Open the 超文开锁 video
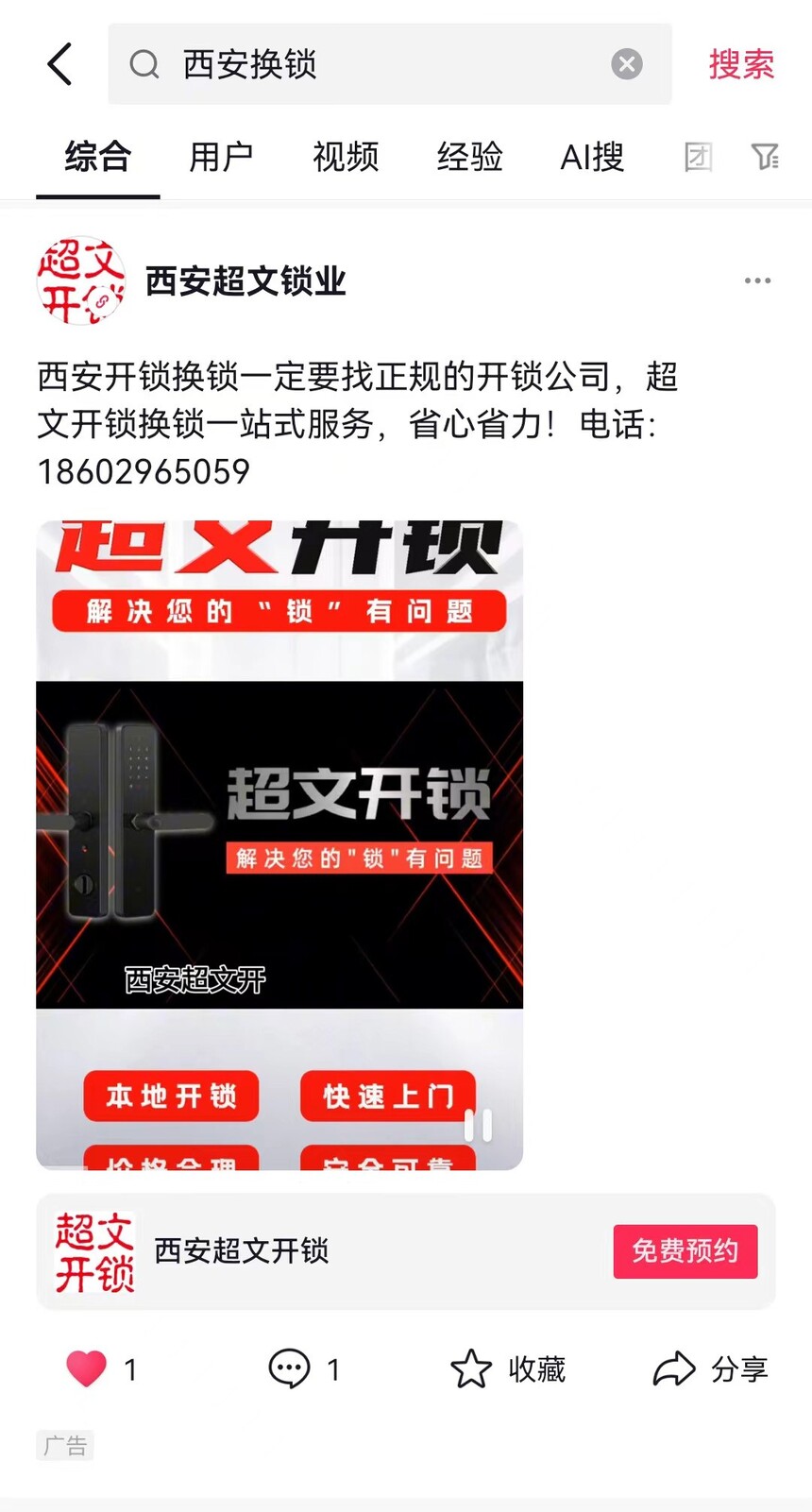812x1512 pixels. (279, 845)
